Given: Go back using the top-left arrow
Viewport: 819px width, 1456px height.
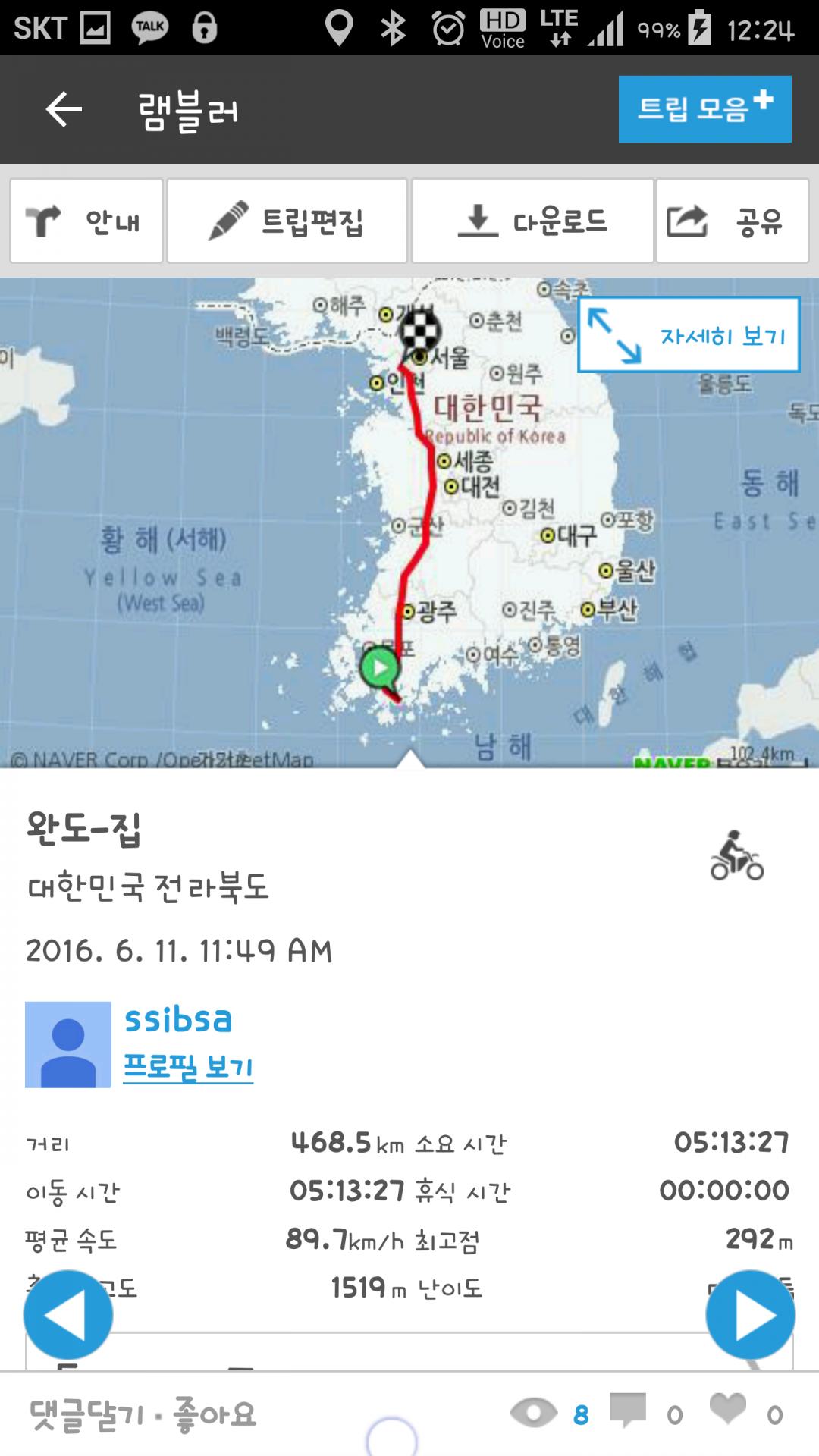Looking at the screenshot, I should point(64,110).
